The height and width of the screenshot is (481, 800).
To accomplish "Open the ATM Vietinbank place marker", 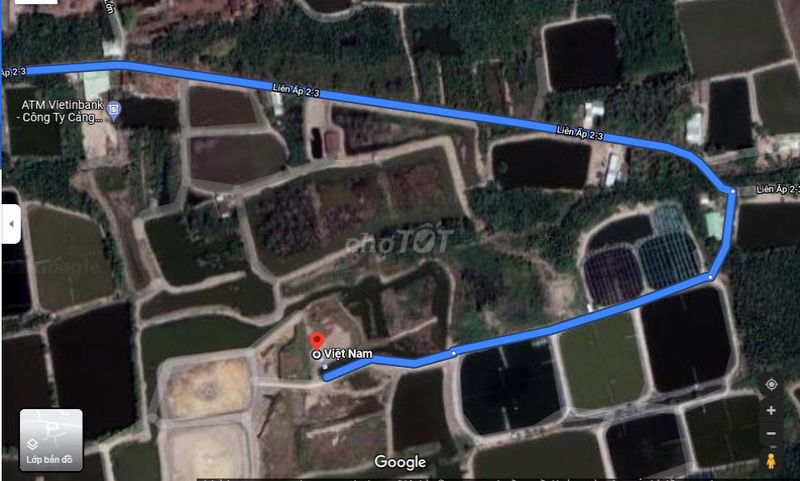I will [x=115, y=109].
